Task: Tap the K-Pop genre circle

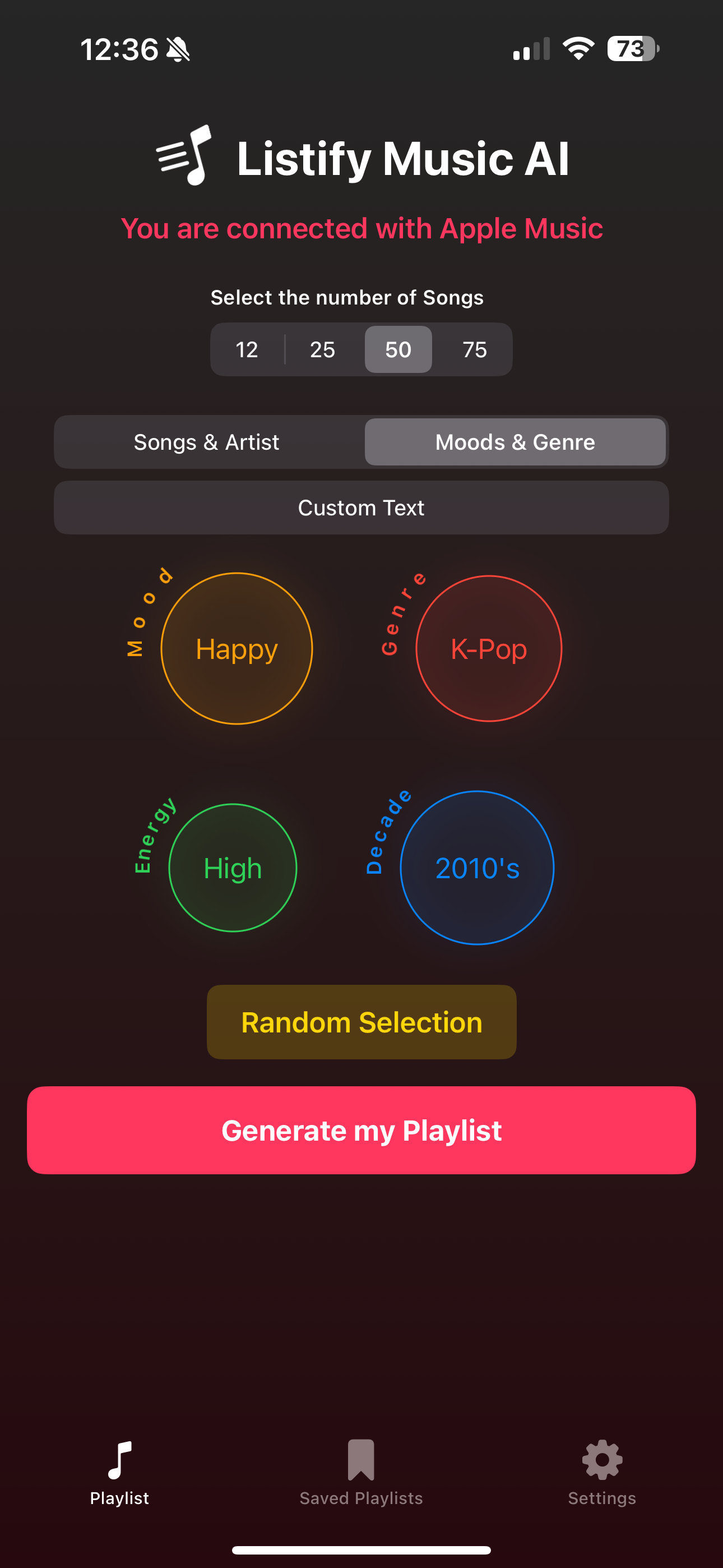Action: pos(489,649)
